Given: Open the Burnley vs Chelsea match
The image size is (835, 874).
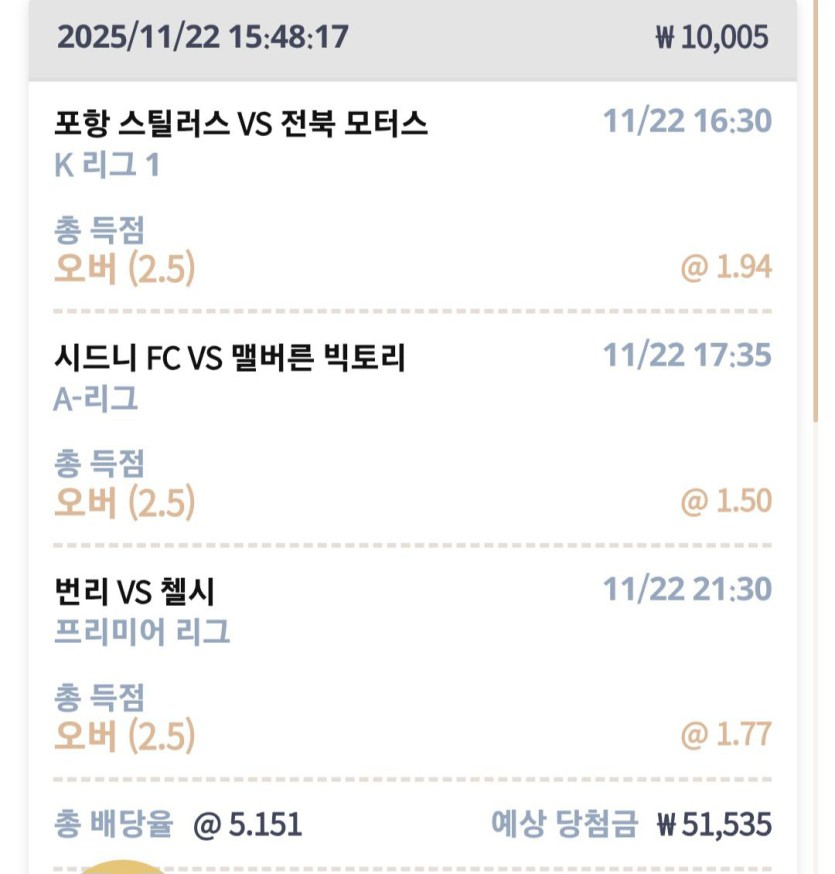Looking at the screenshot, I should 134,591.
